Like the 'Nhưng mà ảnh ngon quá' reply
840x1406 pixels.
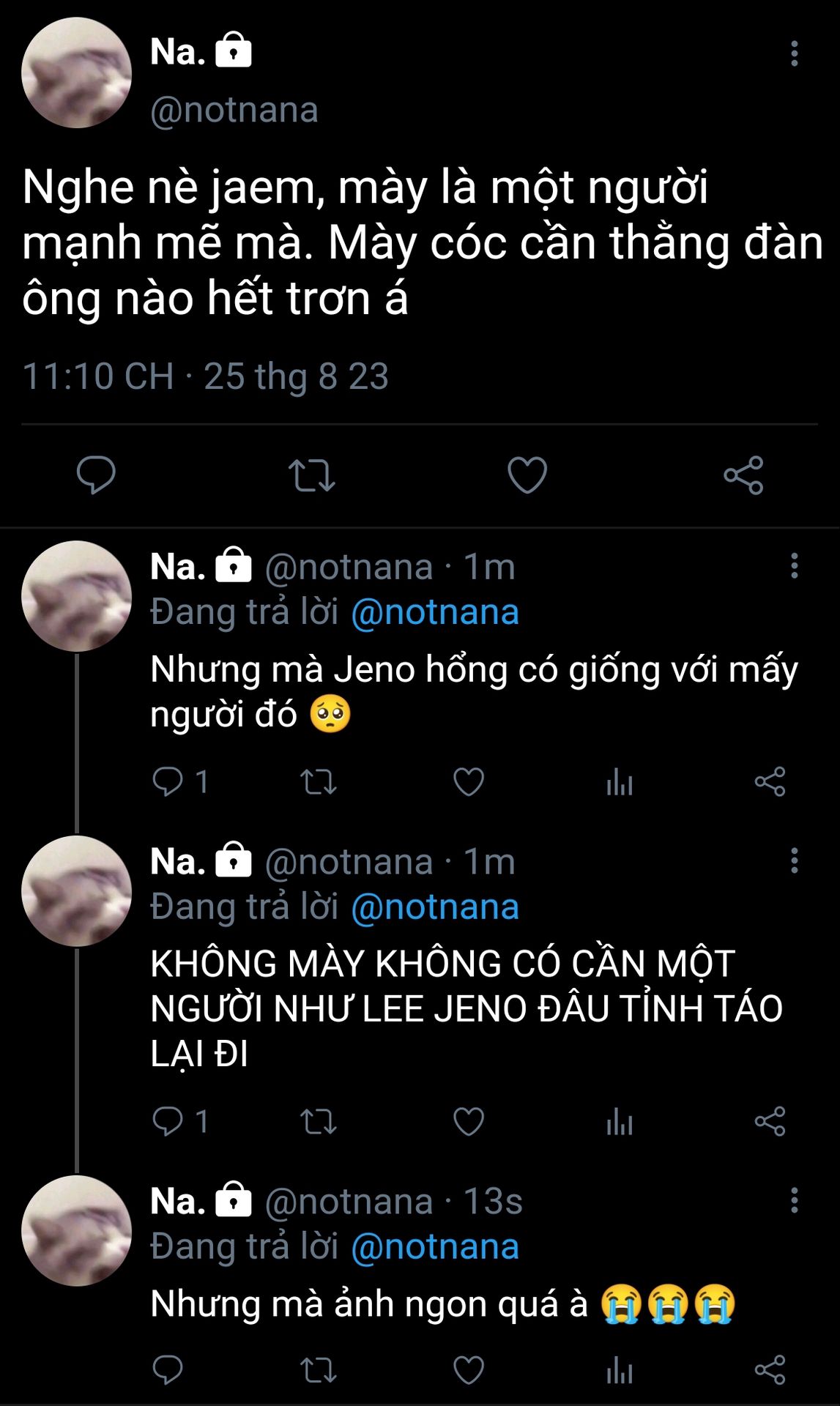tap(469, 1370)
